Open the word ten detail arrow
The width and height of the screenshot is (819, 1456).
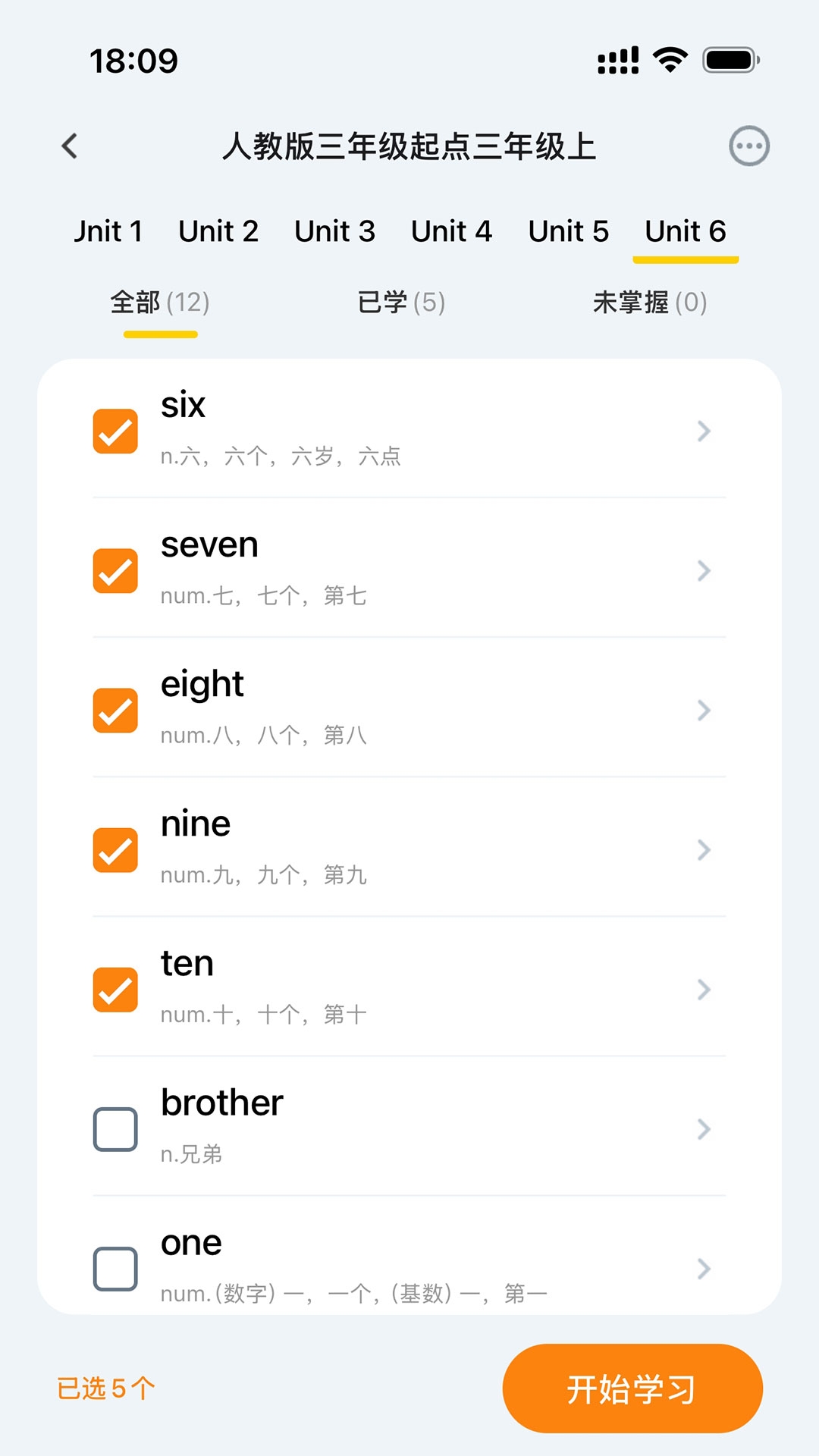(703, 990)
